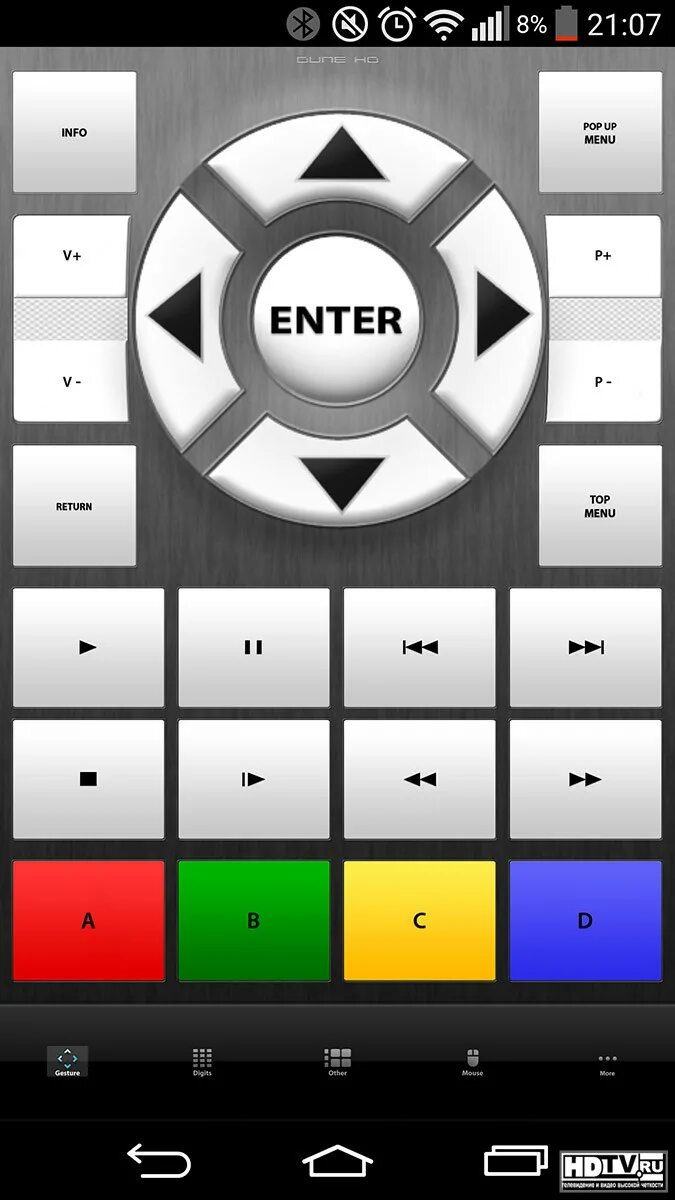Decrease volume with V-
This screenshot has width=675, height=1200.
72,382
